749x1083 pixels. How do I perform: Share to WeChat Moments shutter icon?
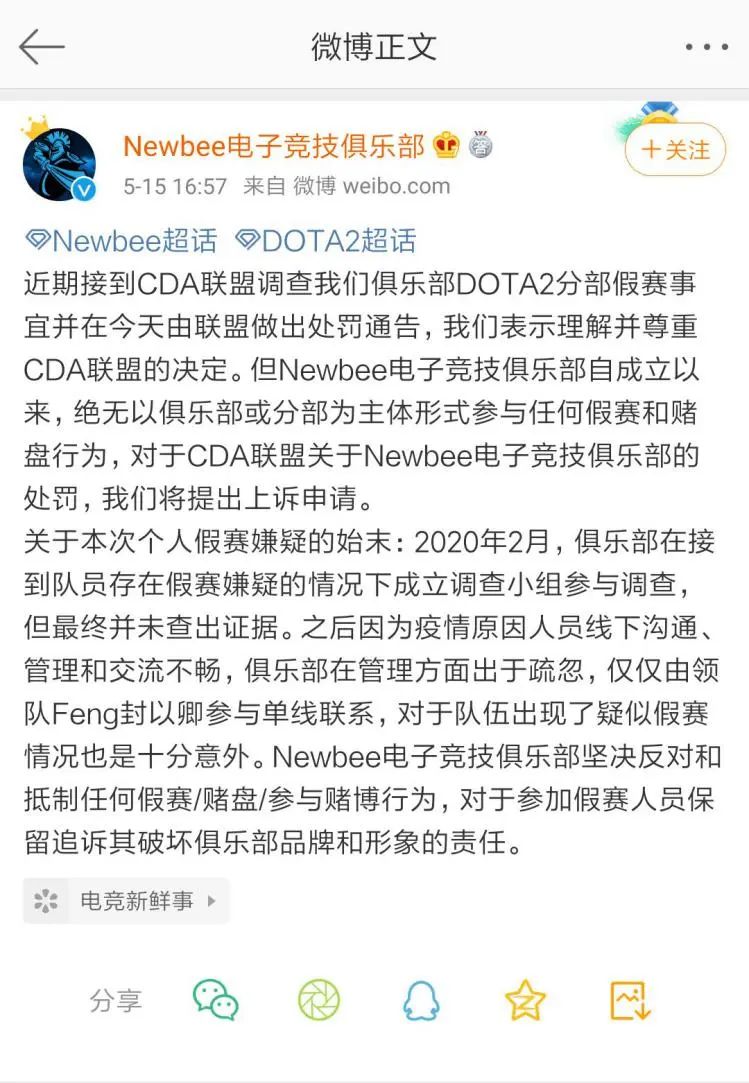point(319,999)
